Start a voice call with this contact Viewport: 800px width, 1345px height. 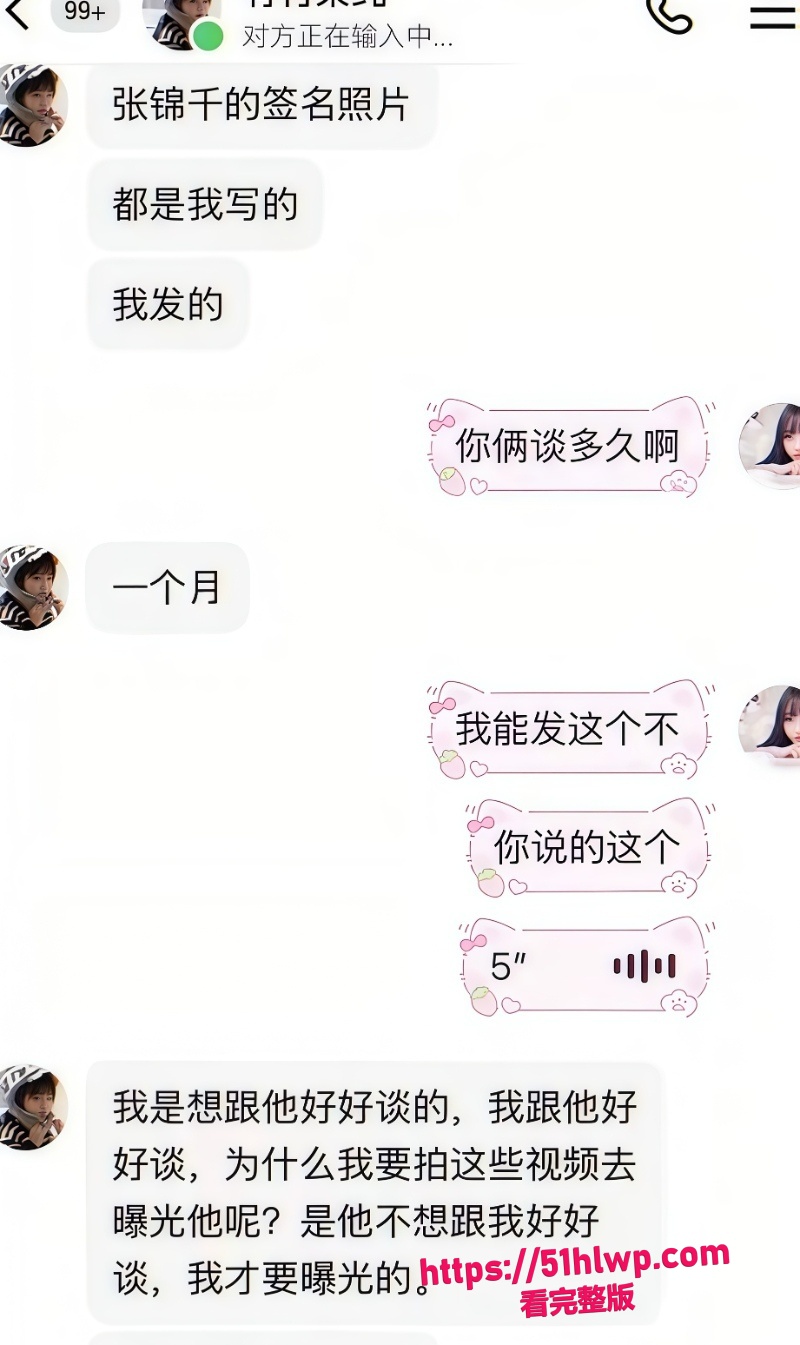[x=669, y=14]
